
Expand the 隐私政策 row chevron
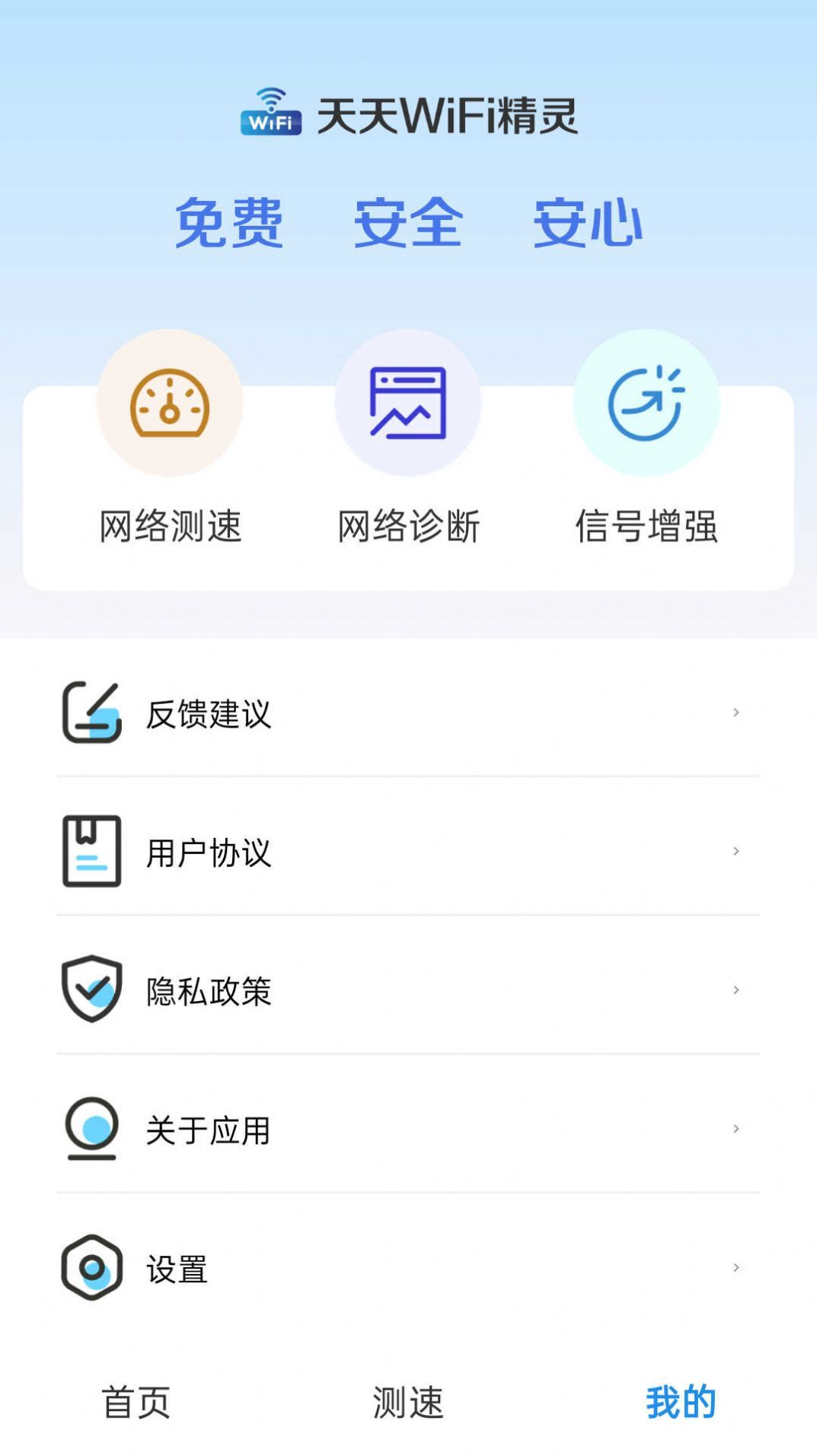[x=735, y=990]
